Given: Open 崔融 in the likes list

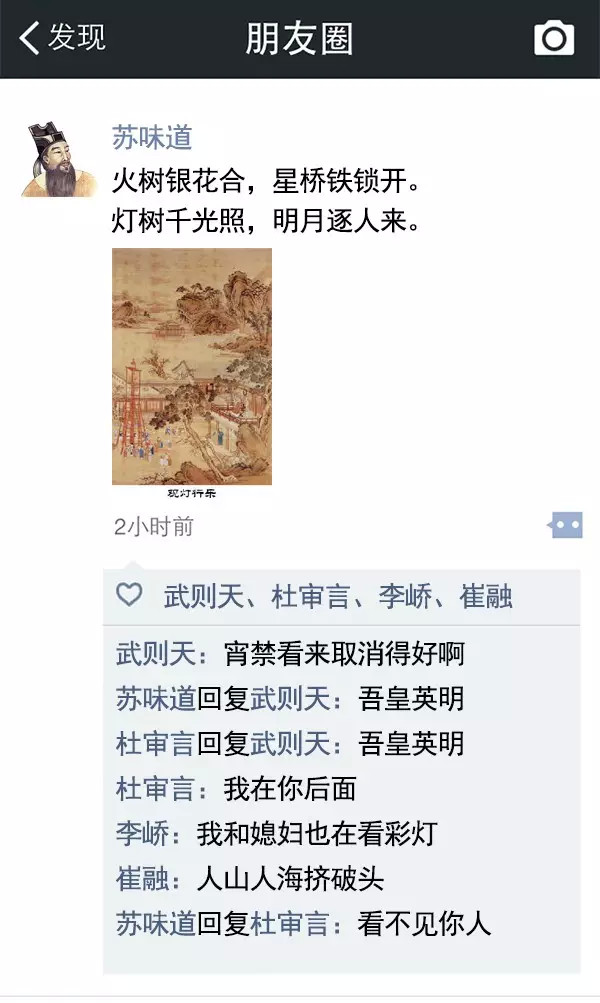Looking at the screenshot, I should (x=485, y=597).
